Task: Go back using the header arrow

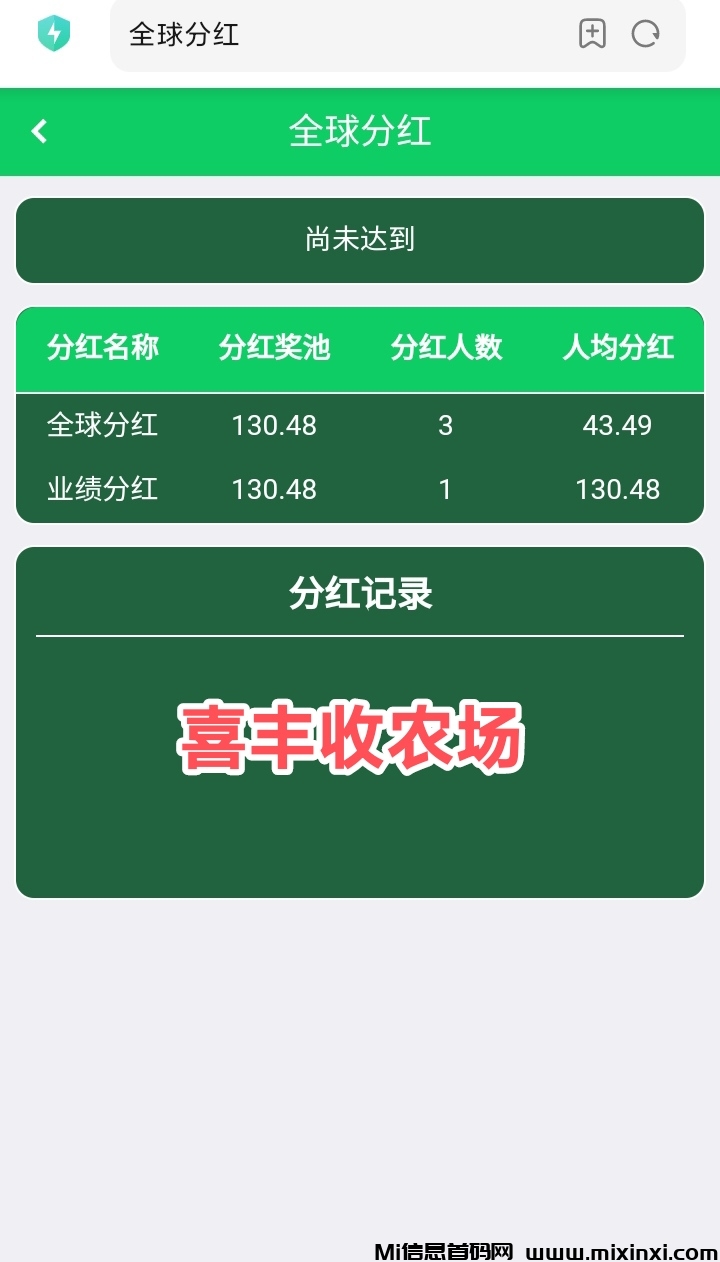Action: point(39,131)
